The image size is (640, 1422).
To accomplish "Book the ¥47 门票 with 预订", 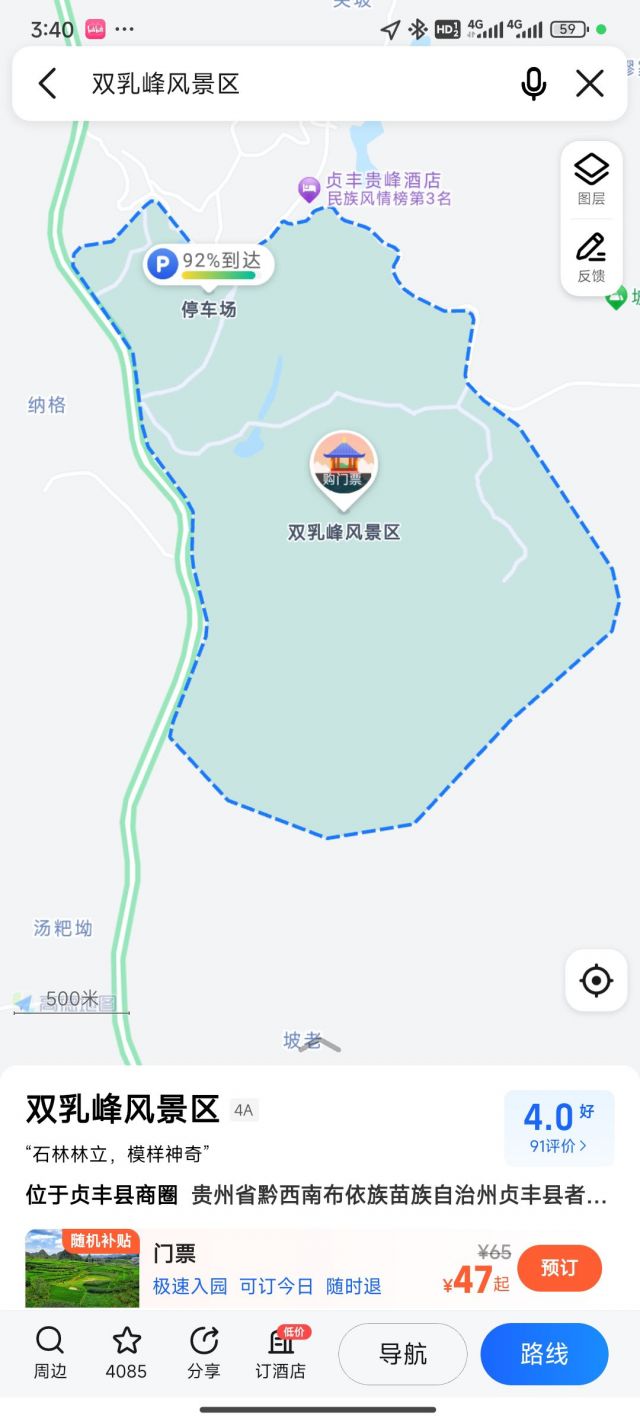I will (559, 1268).
